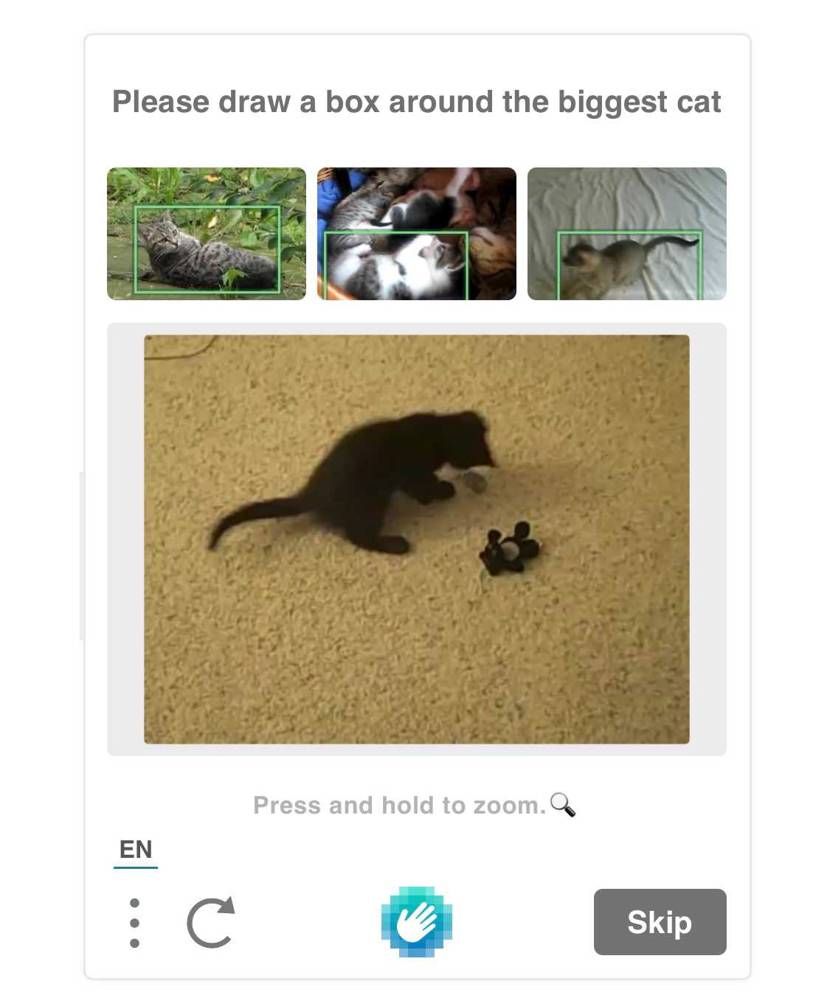Change the EN language selector
The width and height of the screenshot is (830, 998).
click(x=136, y=850)
